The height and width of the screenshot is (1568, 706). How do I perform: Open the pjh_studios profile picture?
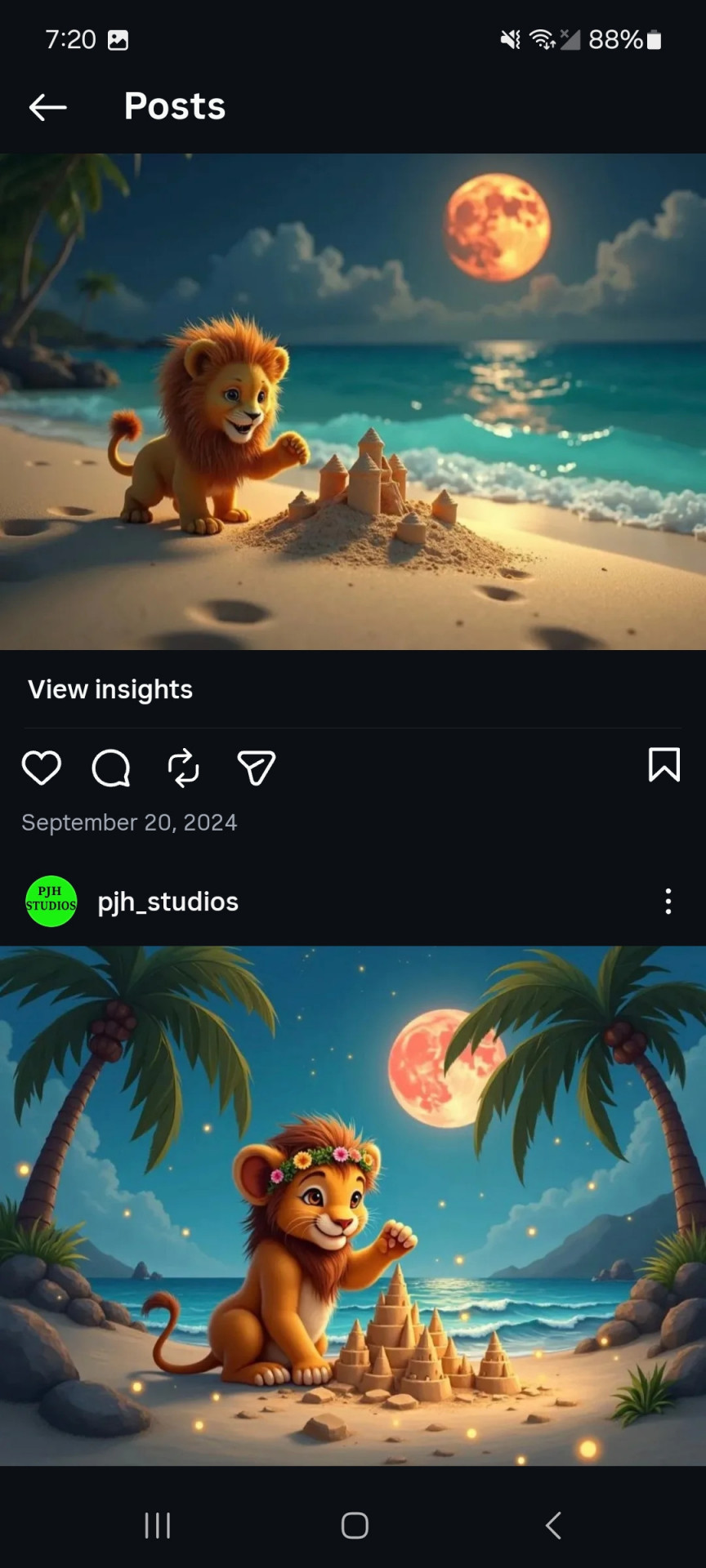click(x=51, y=902)
